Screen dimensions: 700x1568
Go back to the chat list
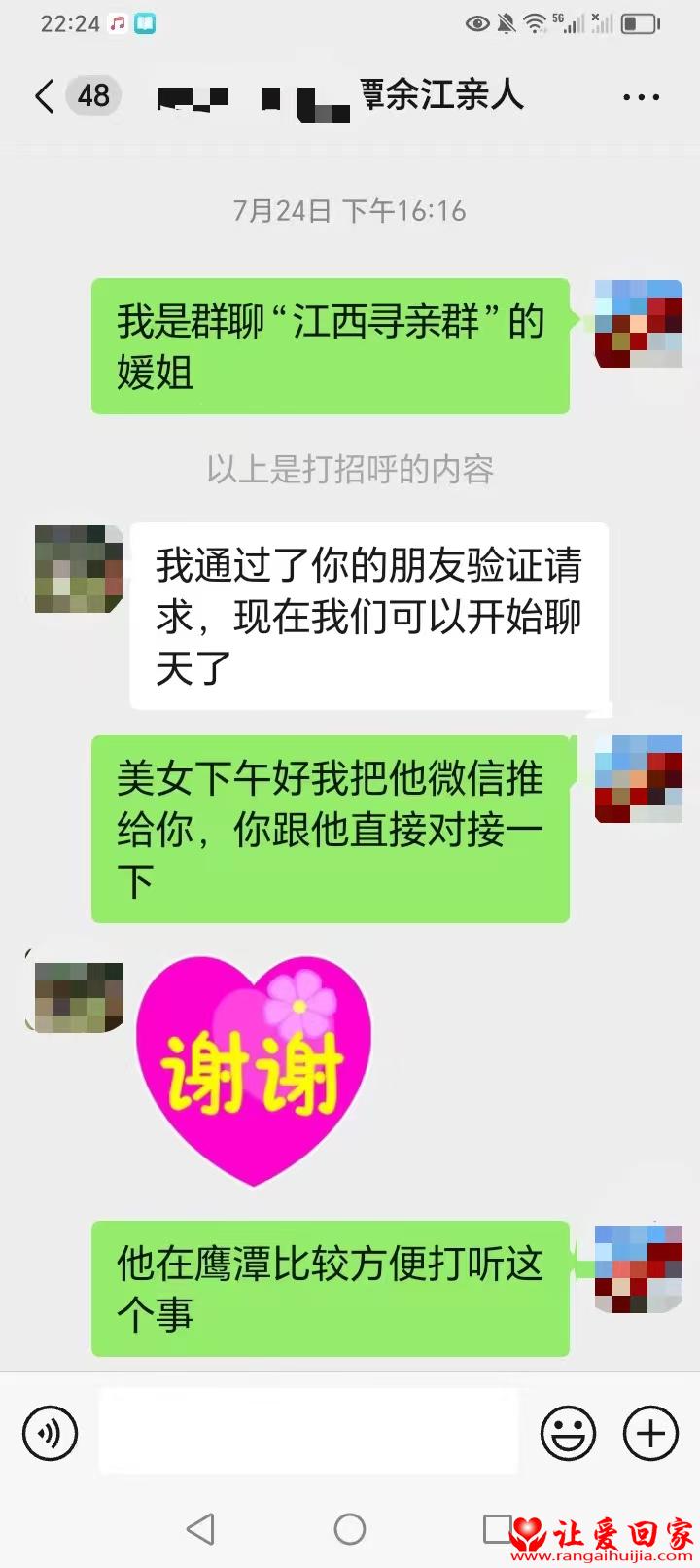pyautogui.click(x=45, y=96)
